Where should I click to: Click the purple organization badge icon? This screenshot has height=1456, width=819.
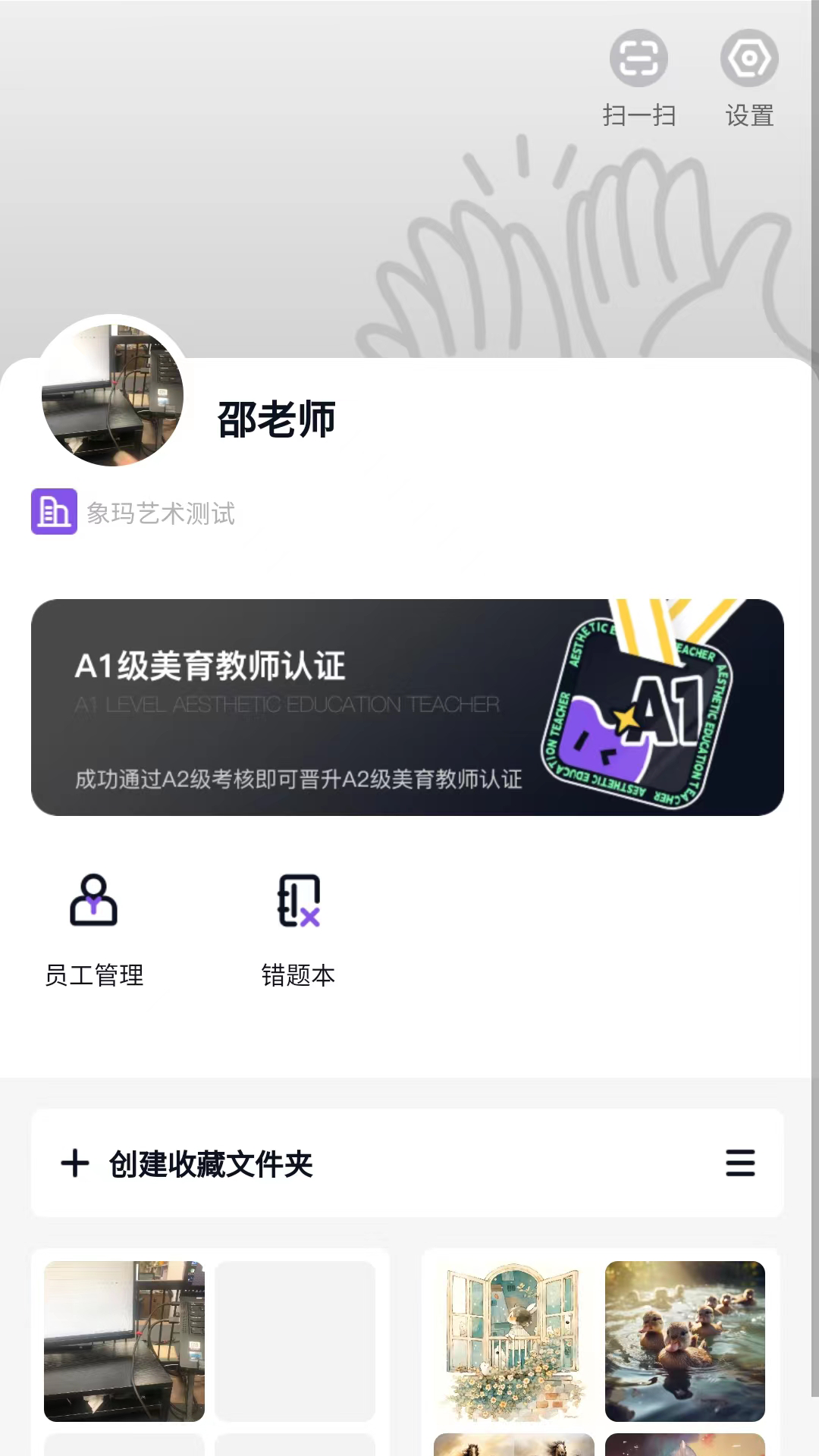(x=54, y=513)
